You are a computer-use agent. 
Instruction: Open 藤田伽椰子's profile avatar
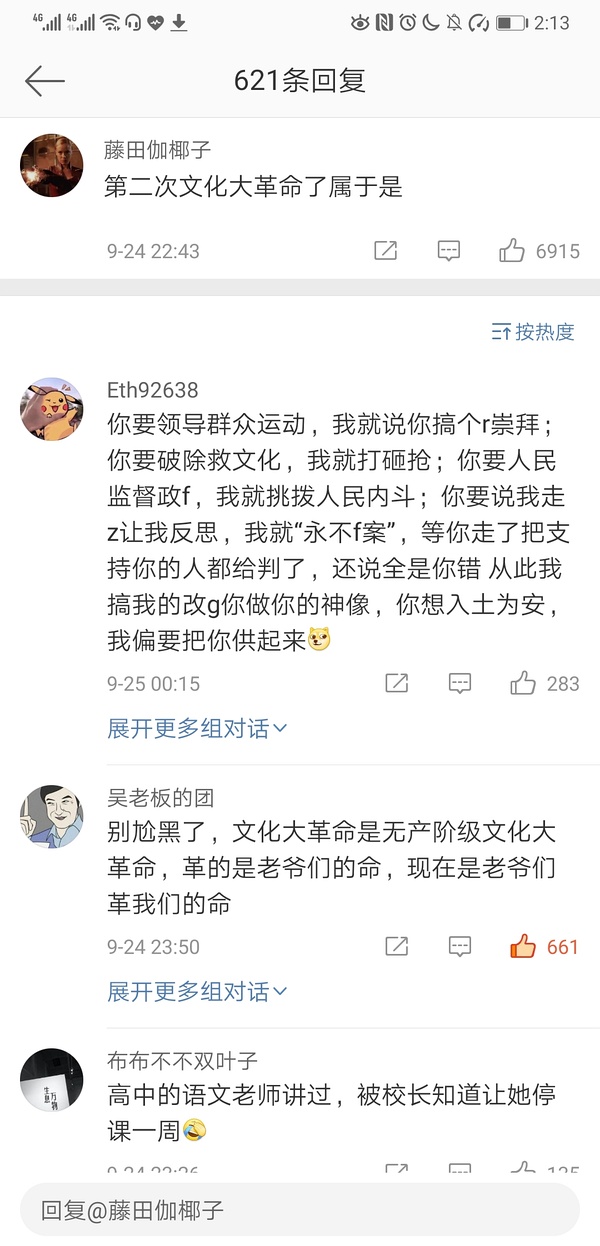(51, 165)
